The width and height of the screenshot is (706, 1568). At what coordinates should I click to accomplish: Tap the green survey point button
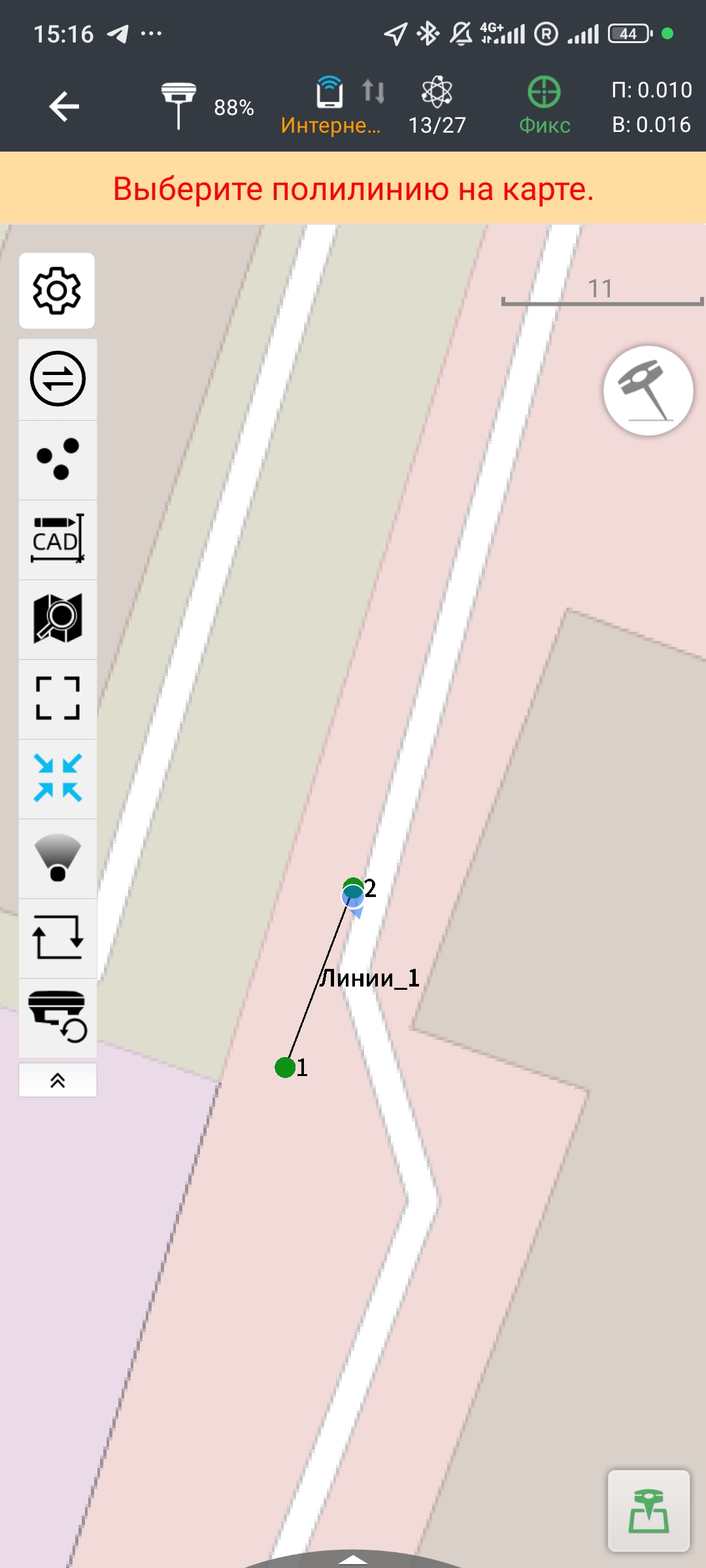(x=648, y=1511)
